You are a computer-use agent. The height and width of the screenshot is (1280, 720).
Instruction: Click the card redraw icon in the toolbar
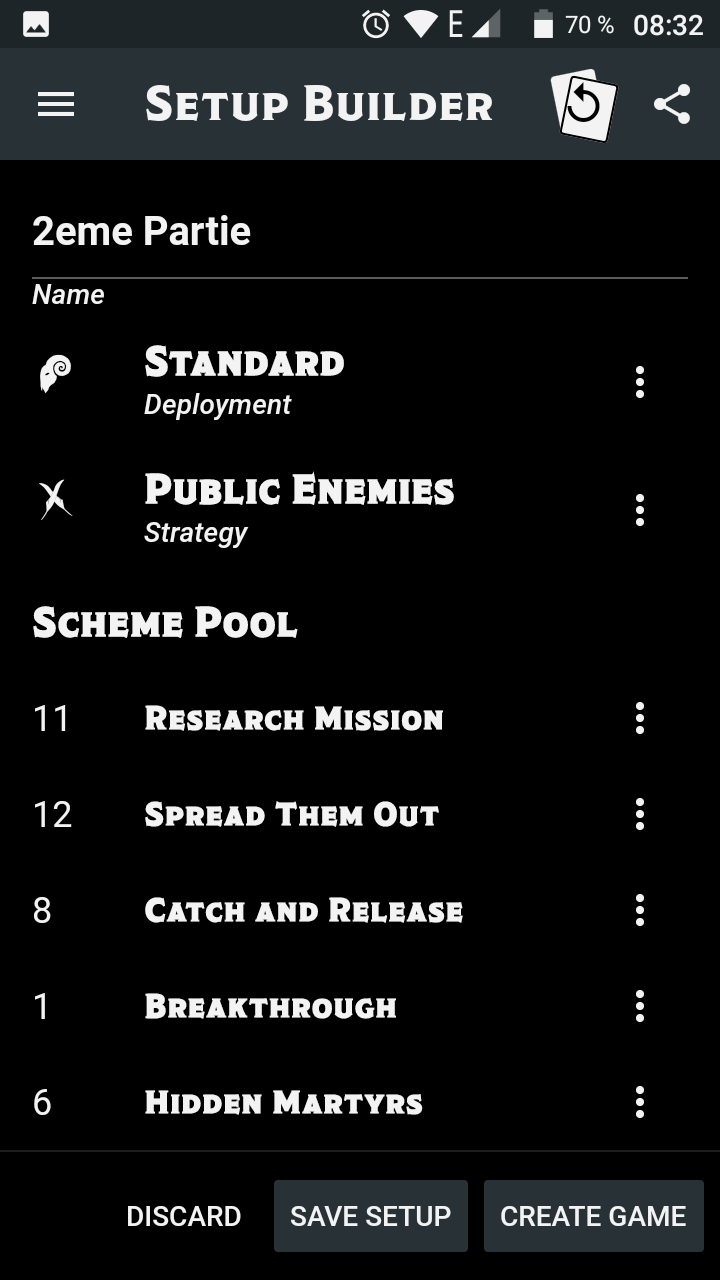point(583,103)
